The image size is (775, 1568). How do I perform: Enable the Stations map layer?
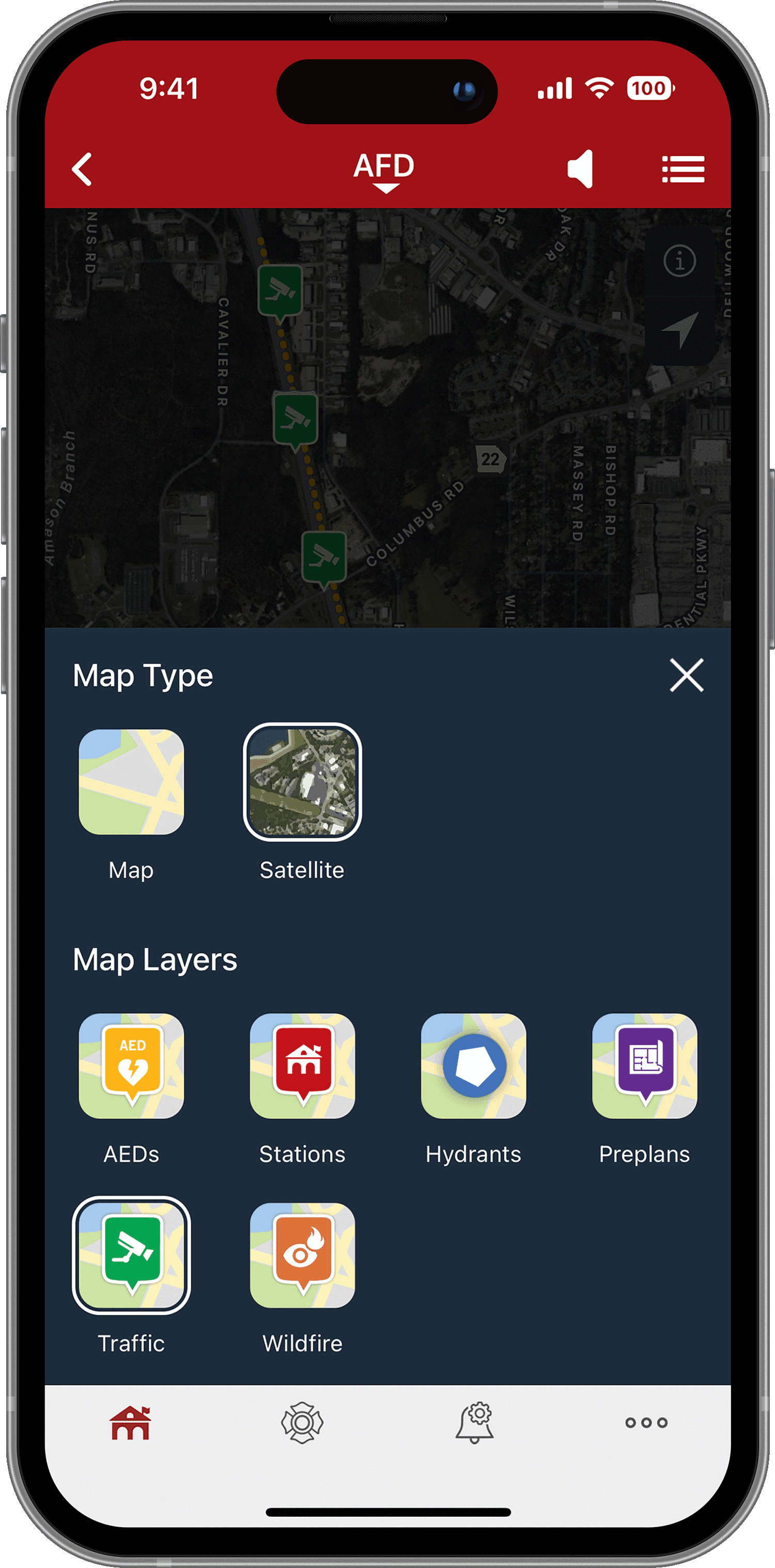tap(302, 1065)
